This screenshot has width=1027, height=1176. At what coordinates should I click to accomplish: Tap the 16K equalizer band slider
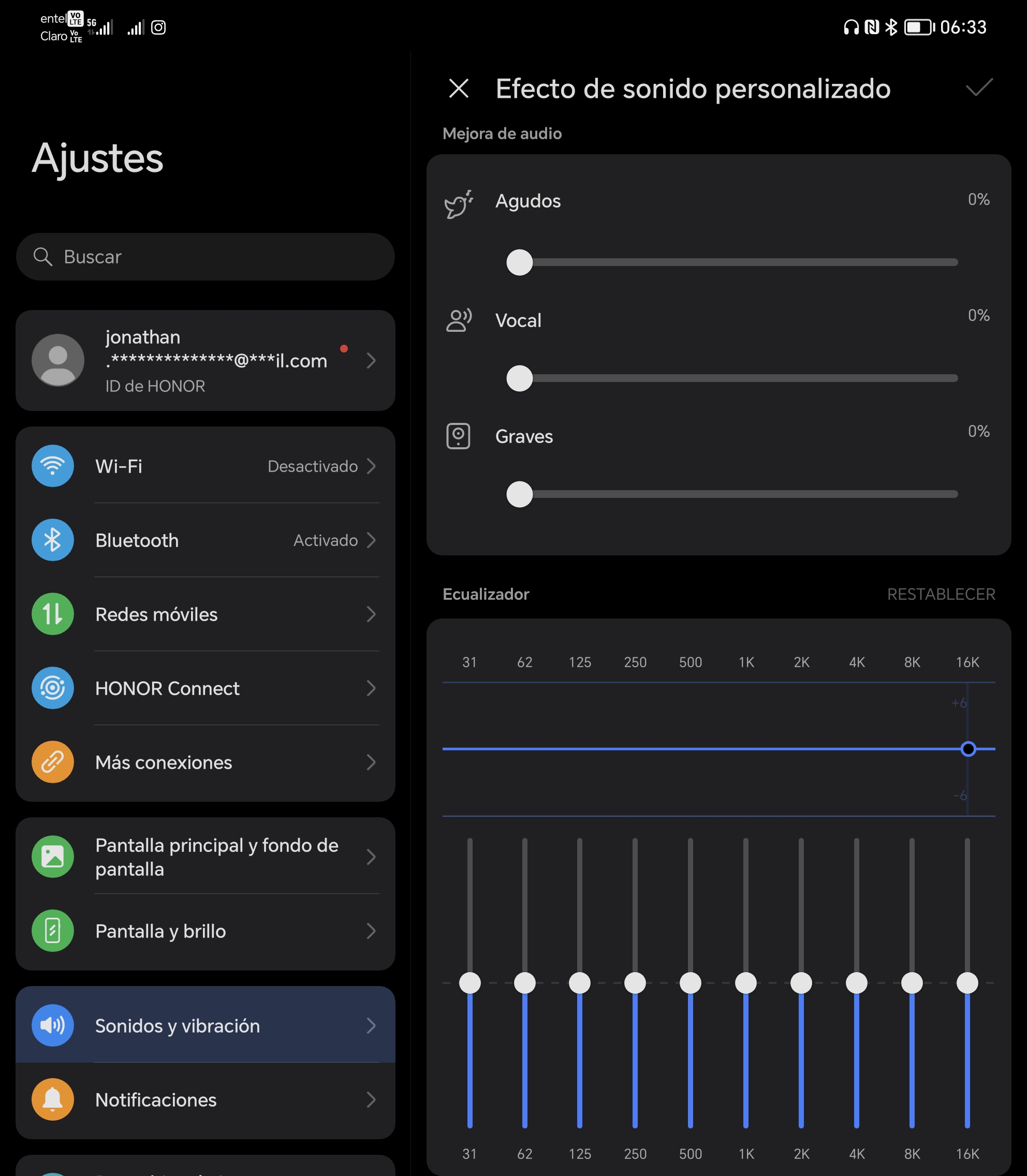tap(967, 982)
